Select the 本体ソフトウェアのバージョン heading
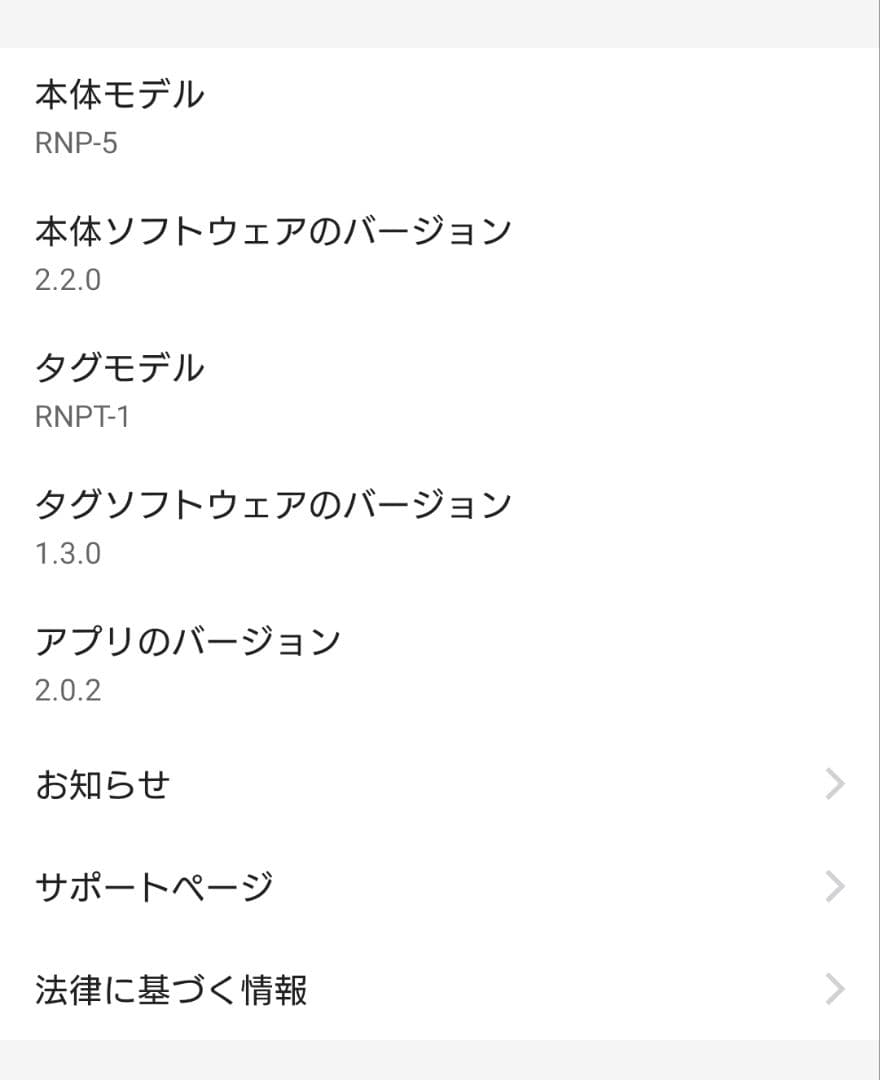Viewport: 880px width, 1080px height. 272,230
